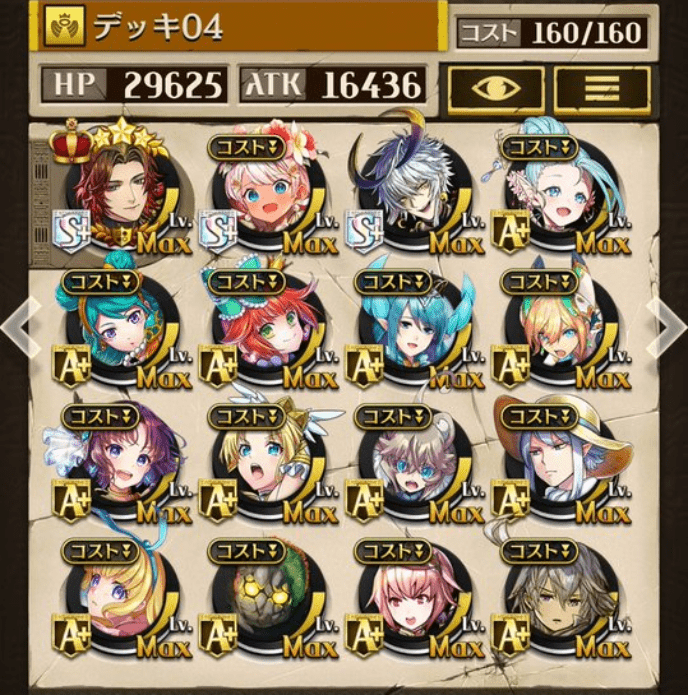The width and height of the screenshot is (688, 695).
Task: Open the list menu button
Action: point(602,87)
